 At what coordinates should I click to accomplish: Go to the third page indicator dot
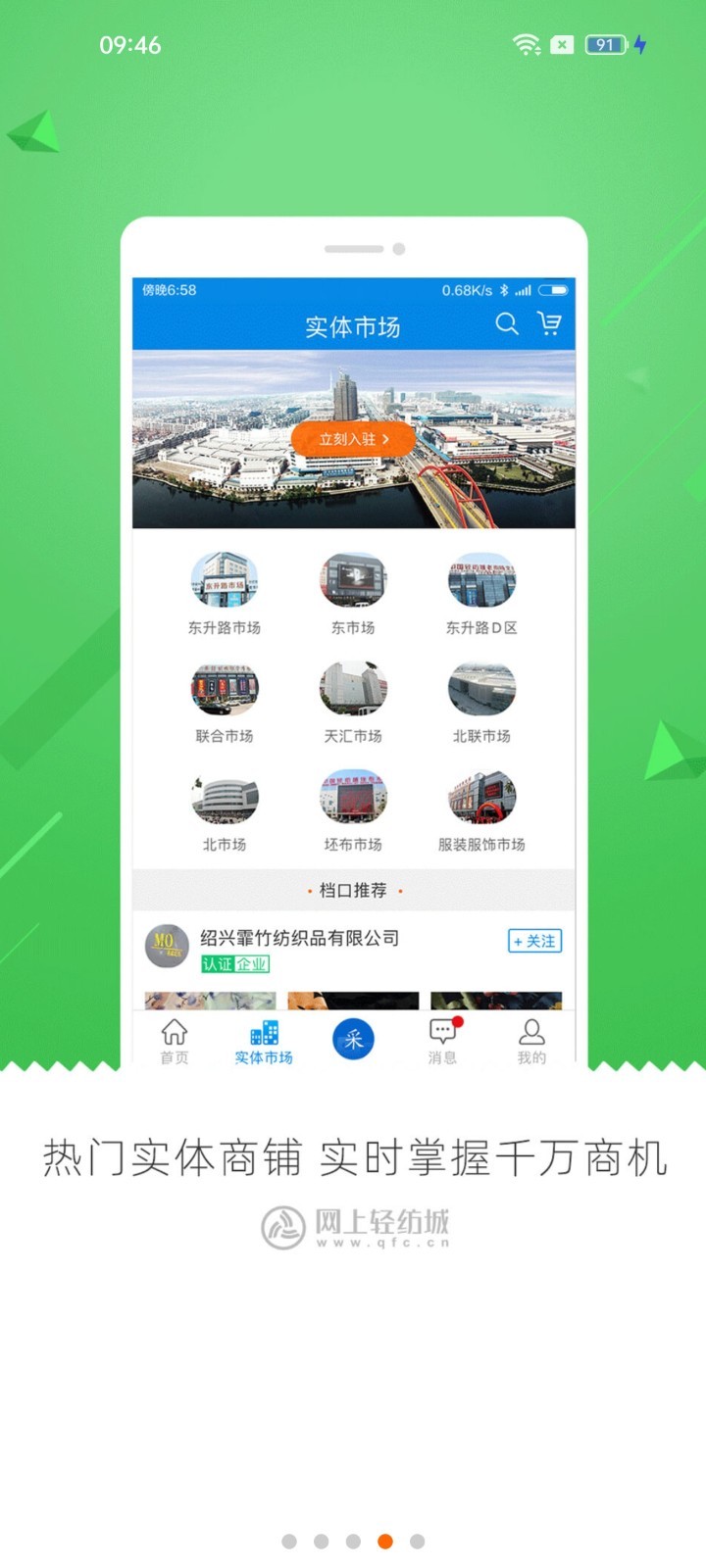coord(353,1542)
